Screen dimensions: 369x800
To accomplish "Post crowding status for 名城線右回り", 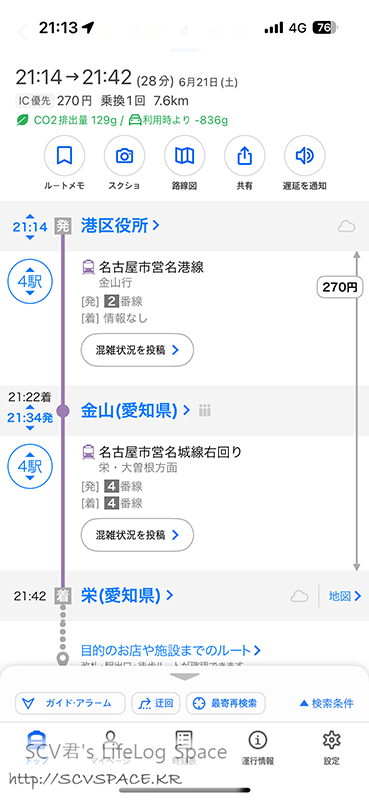I will 137,535.
